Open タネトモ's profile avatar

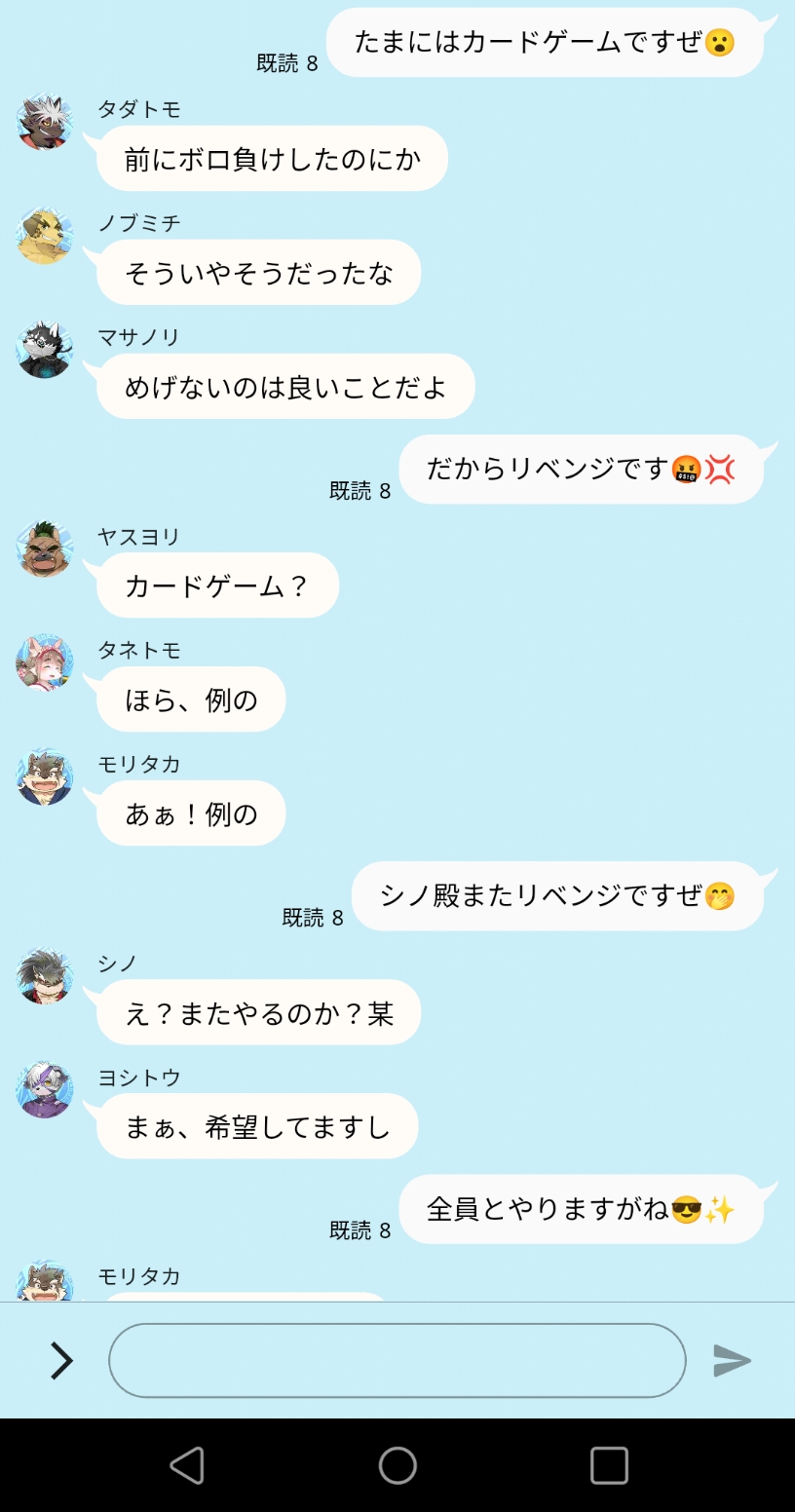[45, 663]
